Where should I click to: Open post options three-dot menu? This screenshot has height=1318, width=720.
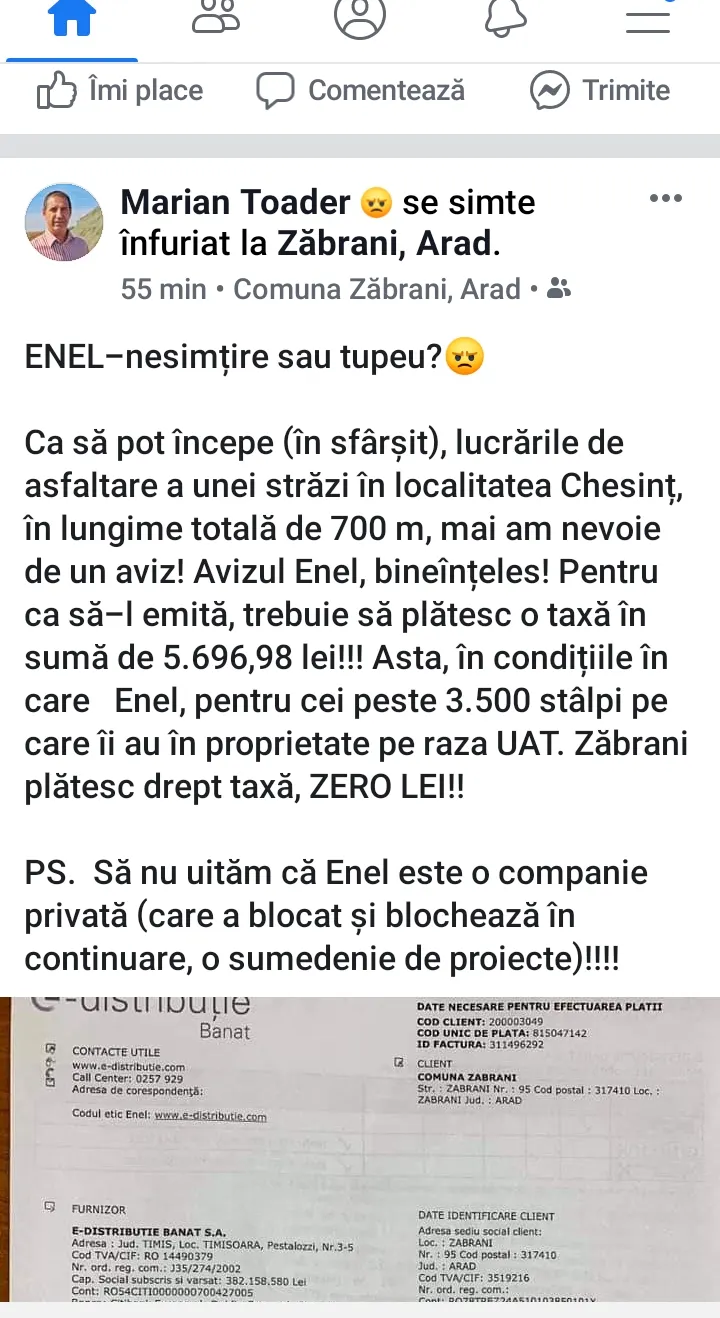666,198
